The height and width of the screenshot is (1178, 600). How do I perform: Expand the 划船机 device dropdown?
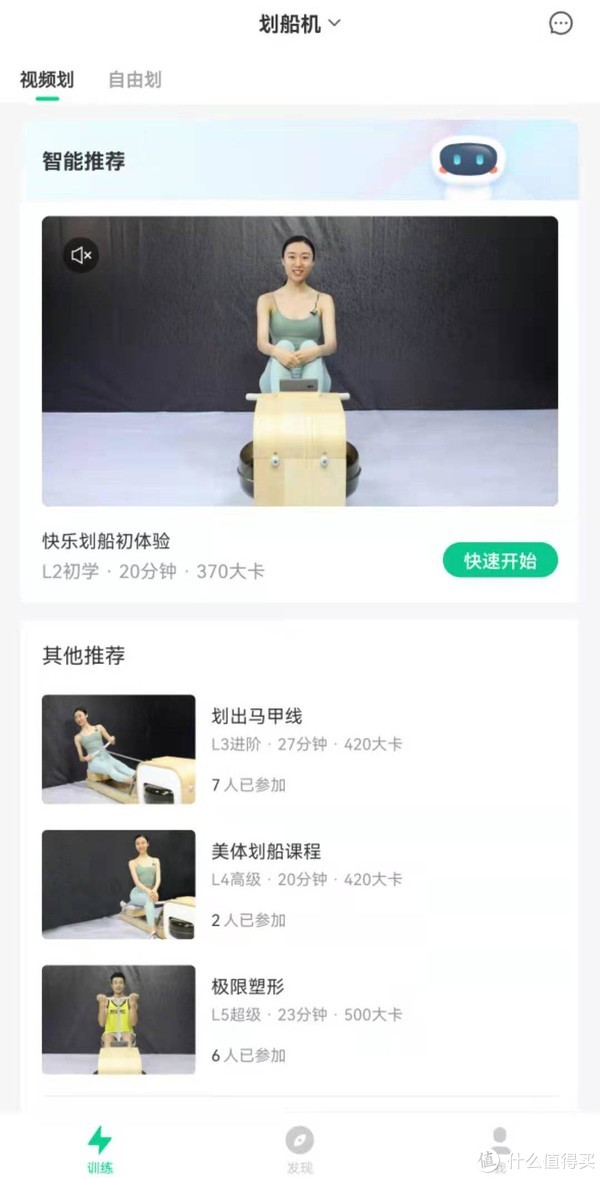(299, 24)
